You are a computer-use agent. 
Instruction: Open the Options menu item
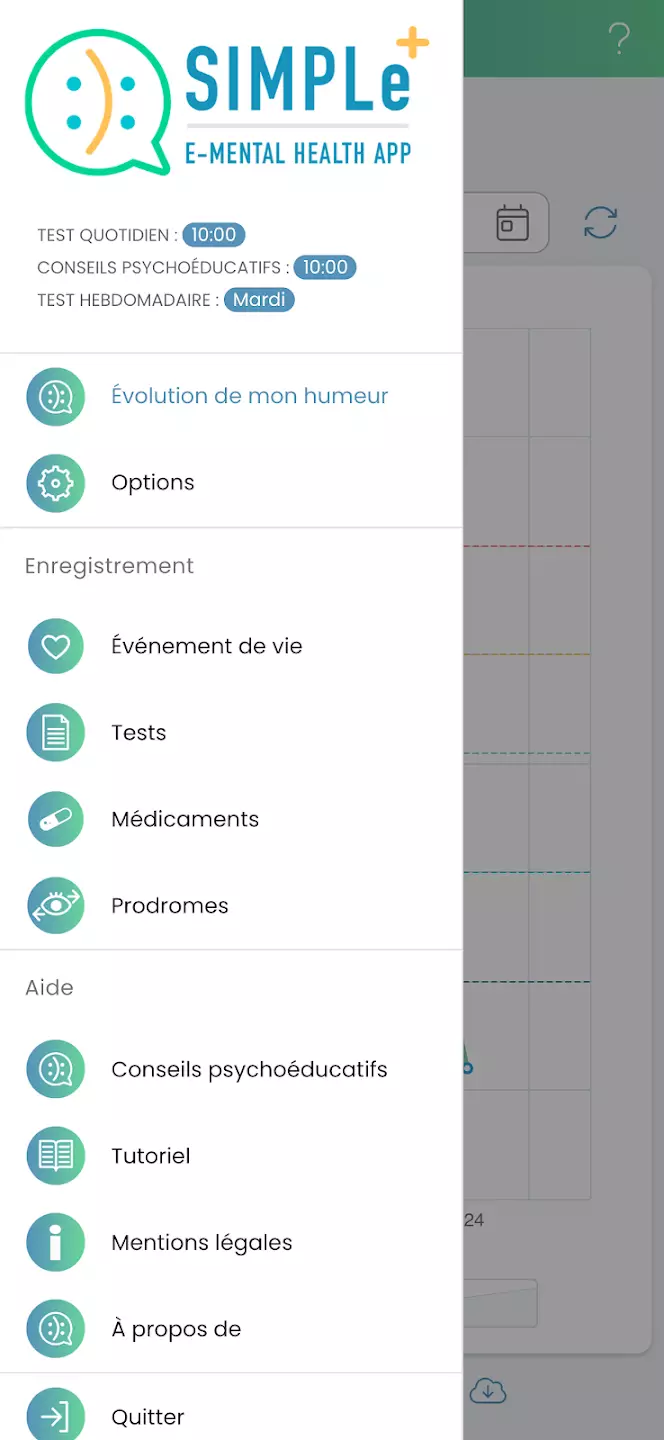tap(153, 482)
